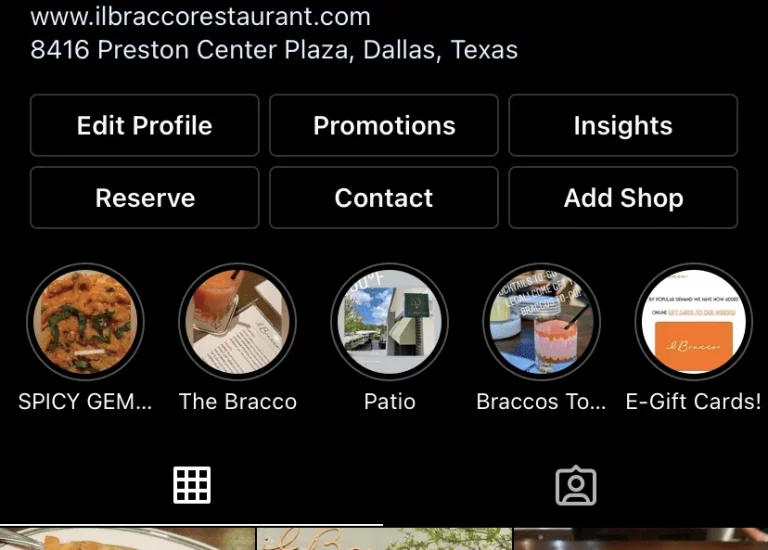Switch to the posts grid tab
The width and height of the screenshot is (768, 550).
coord(192,485)
